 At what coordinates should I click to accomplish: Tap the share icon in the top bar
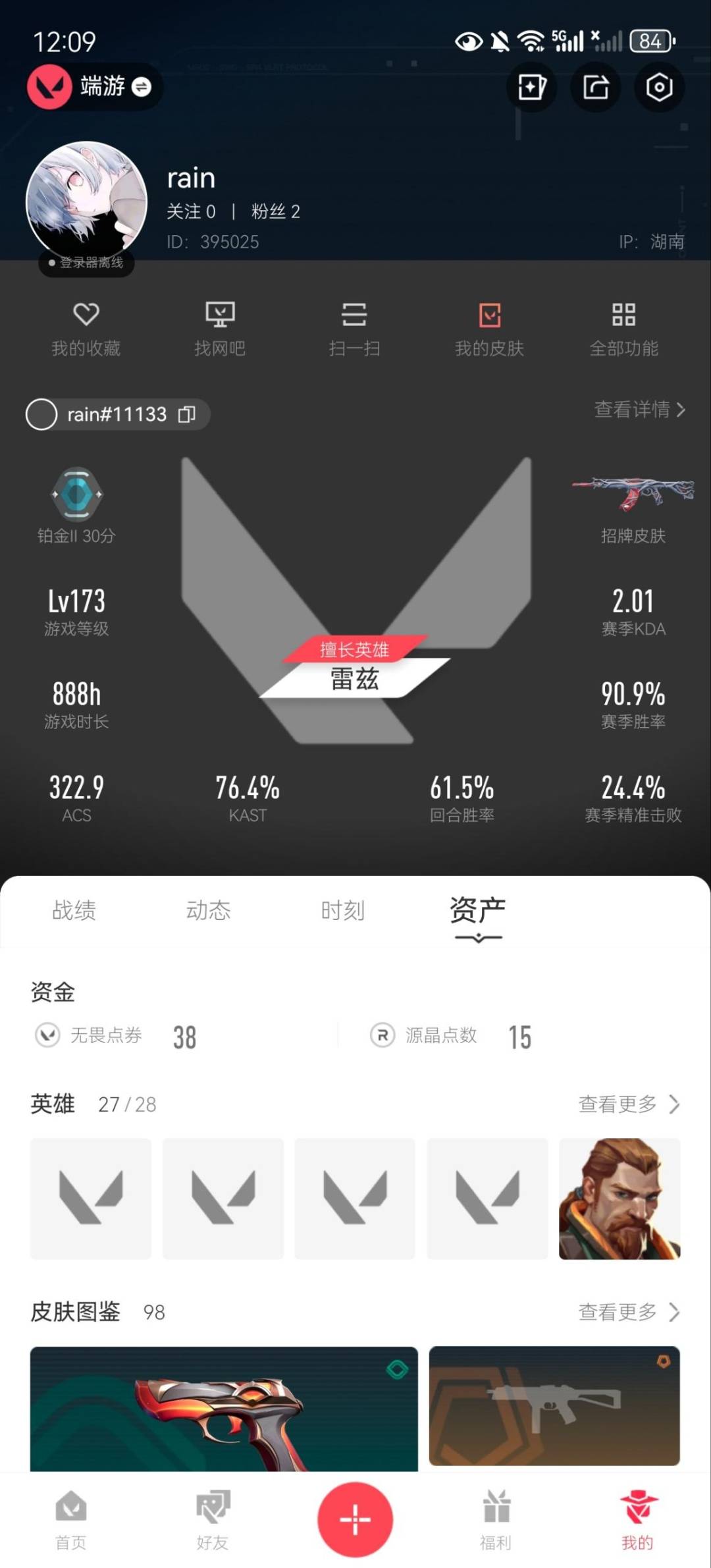[594, 87]
